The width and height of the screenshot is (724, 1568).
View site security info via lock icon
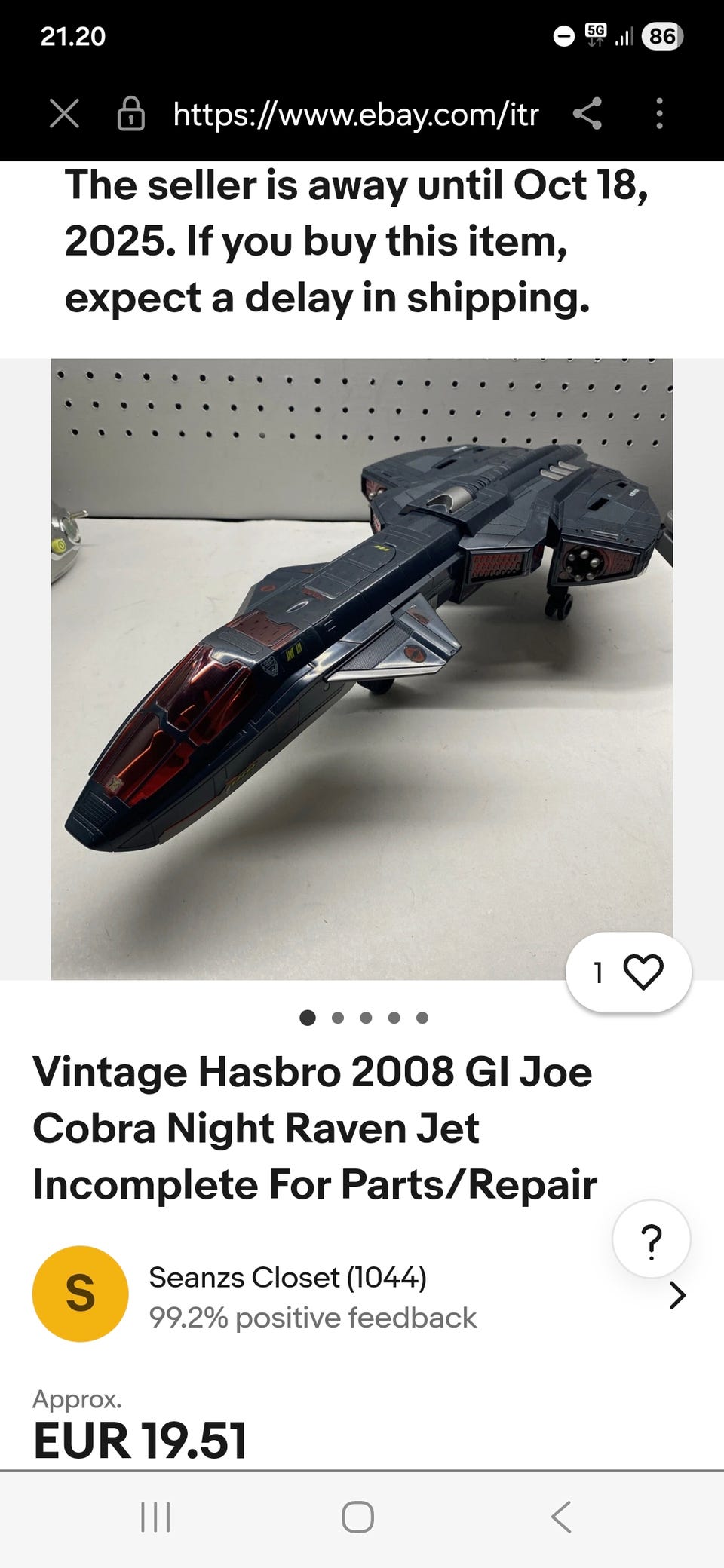[131, 115]
